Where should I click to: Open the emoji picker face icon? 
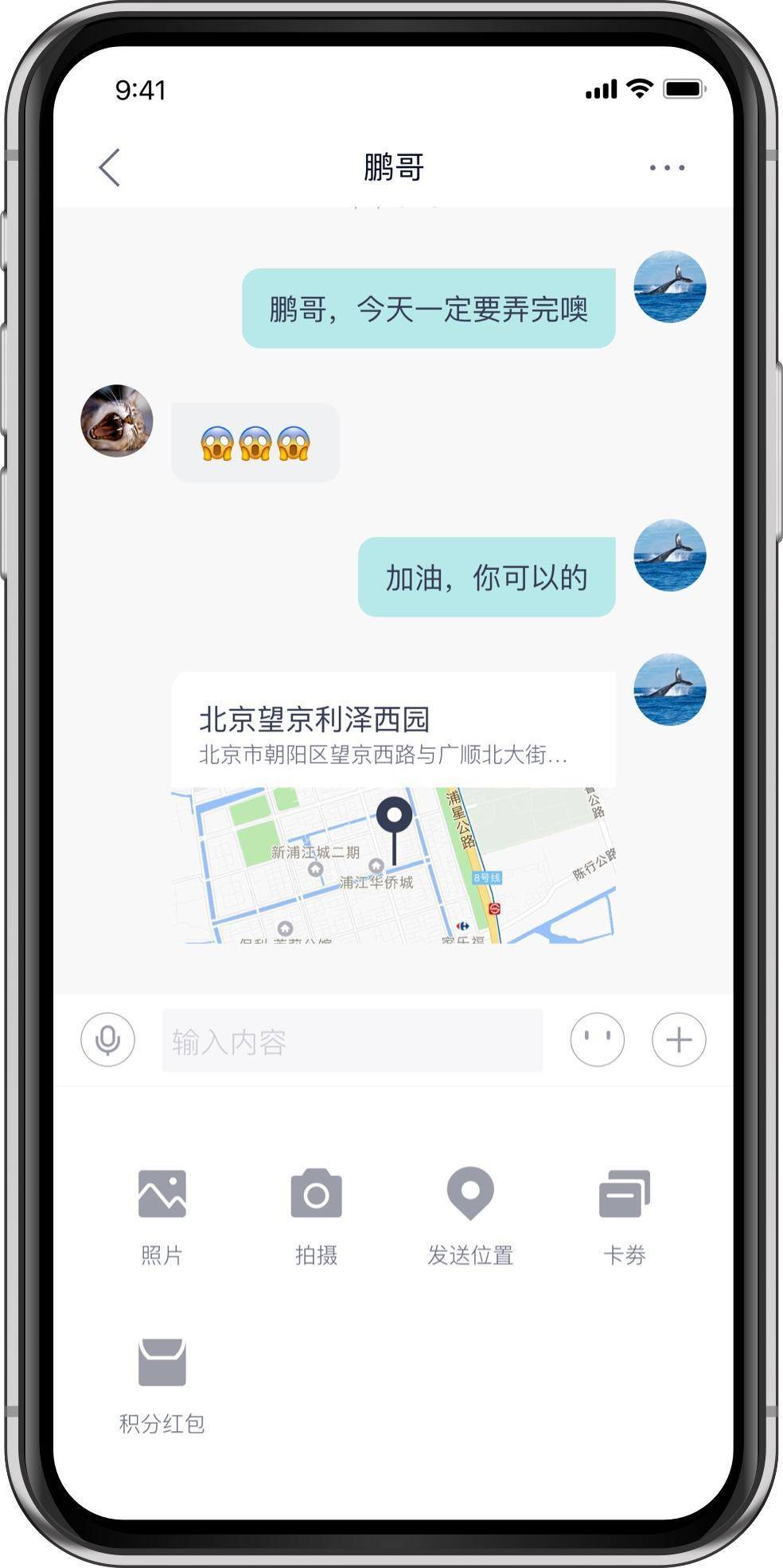[x=597, y=1039]
